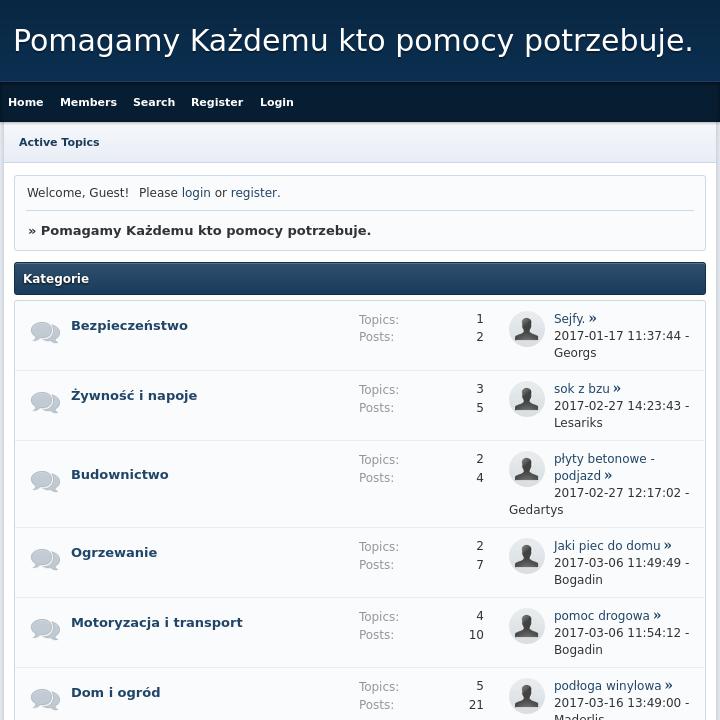Image resolution: width=720 pixels, height=720 pixels.
Task: Open Search from the navigation bar
Action: click(x=154, y=102)
